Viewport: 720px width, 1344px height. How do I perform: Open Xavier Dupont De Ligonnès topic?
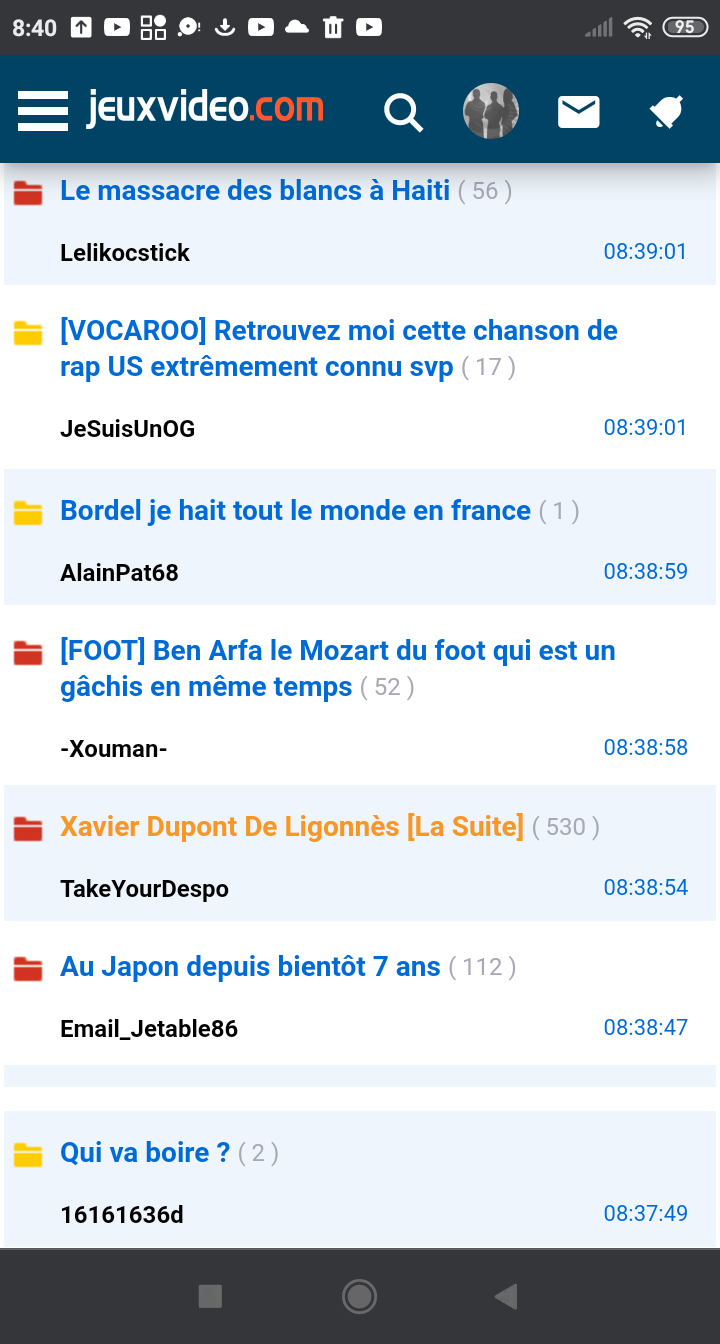pyautogui.click(x=292, y=827)
